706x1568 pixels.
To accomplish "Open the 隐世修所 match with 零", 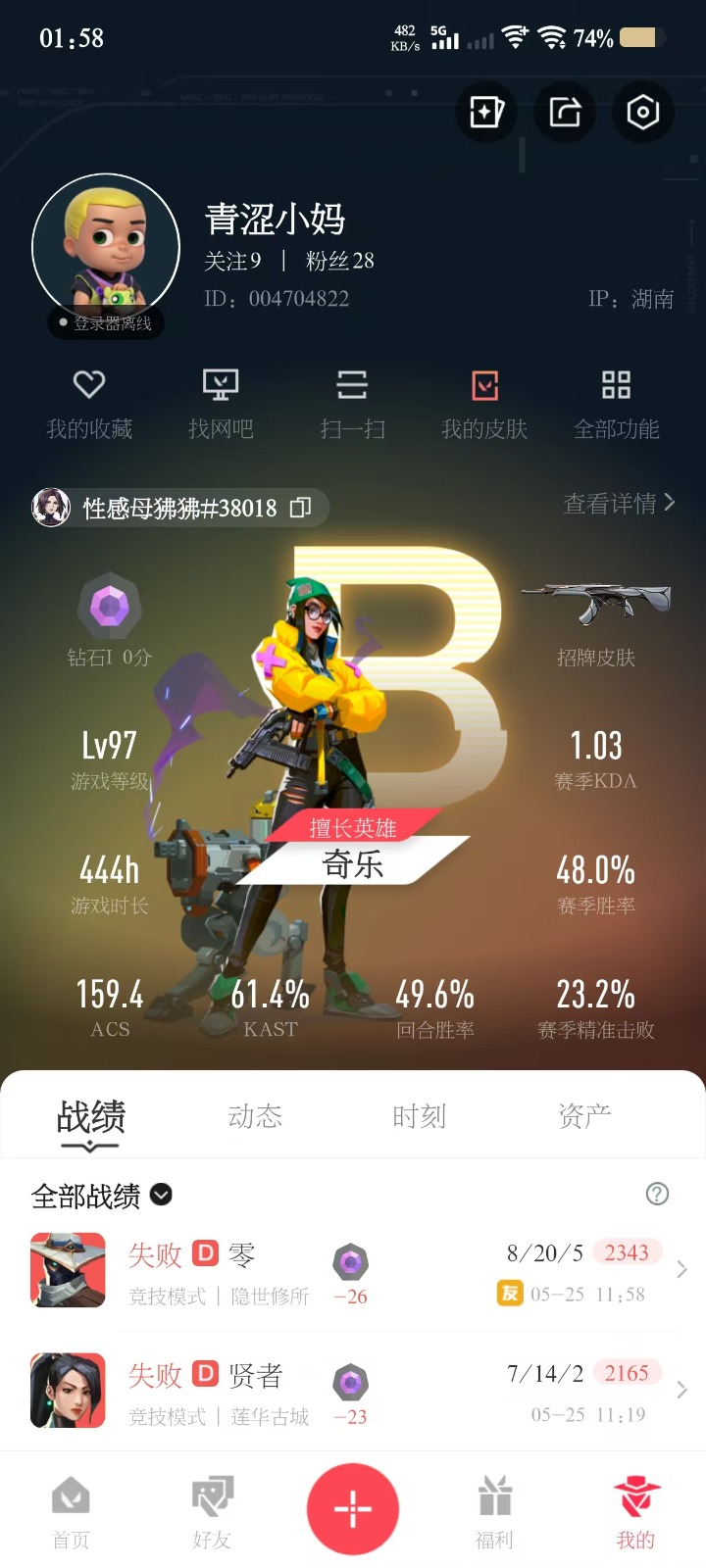I will click(x=353, y=1271).
